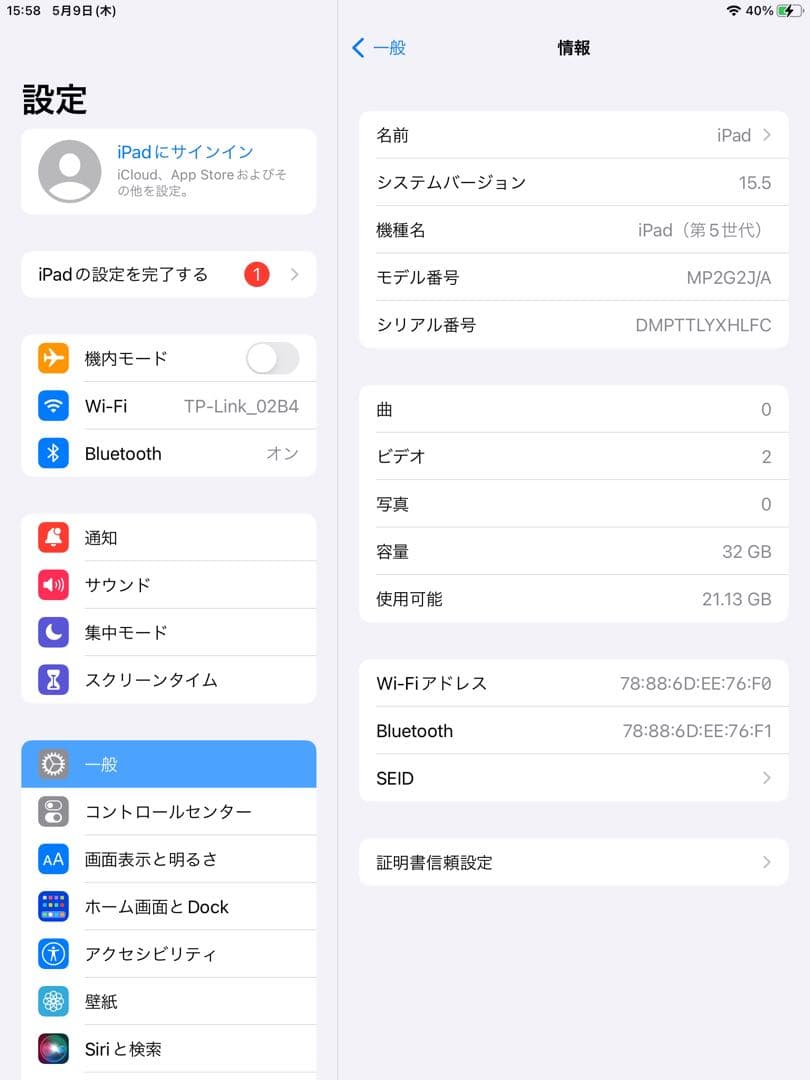Enable the 機内モード toggle switch

(272, 358)
